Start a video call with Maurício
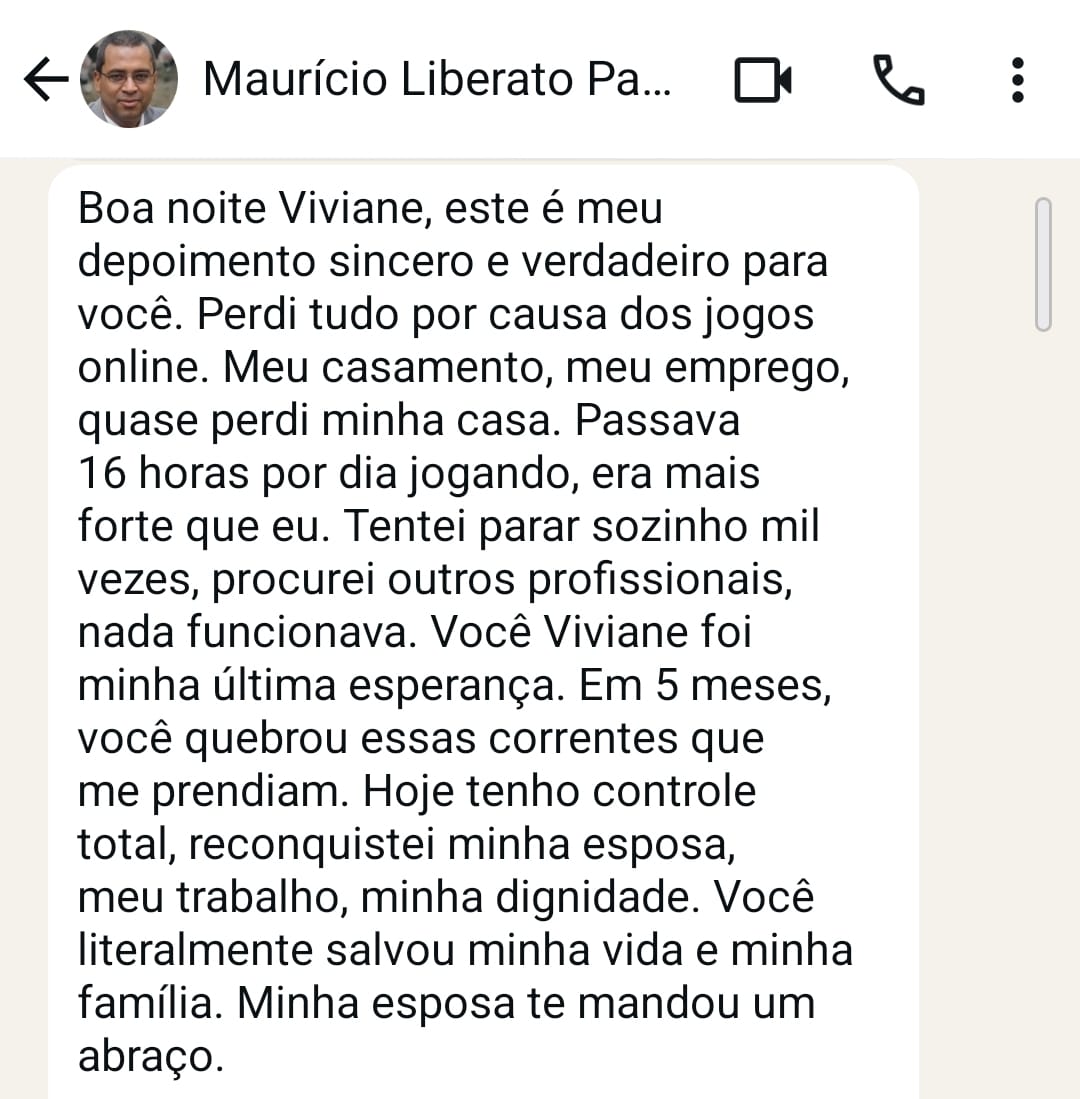 click(763, 80)
